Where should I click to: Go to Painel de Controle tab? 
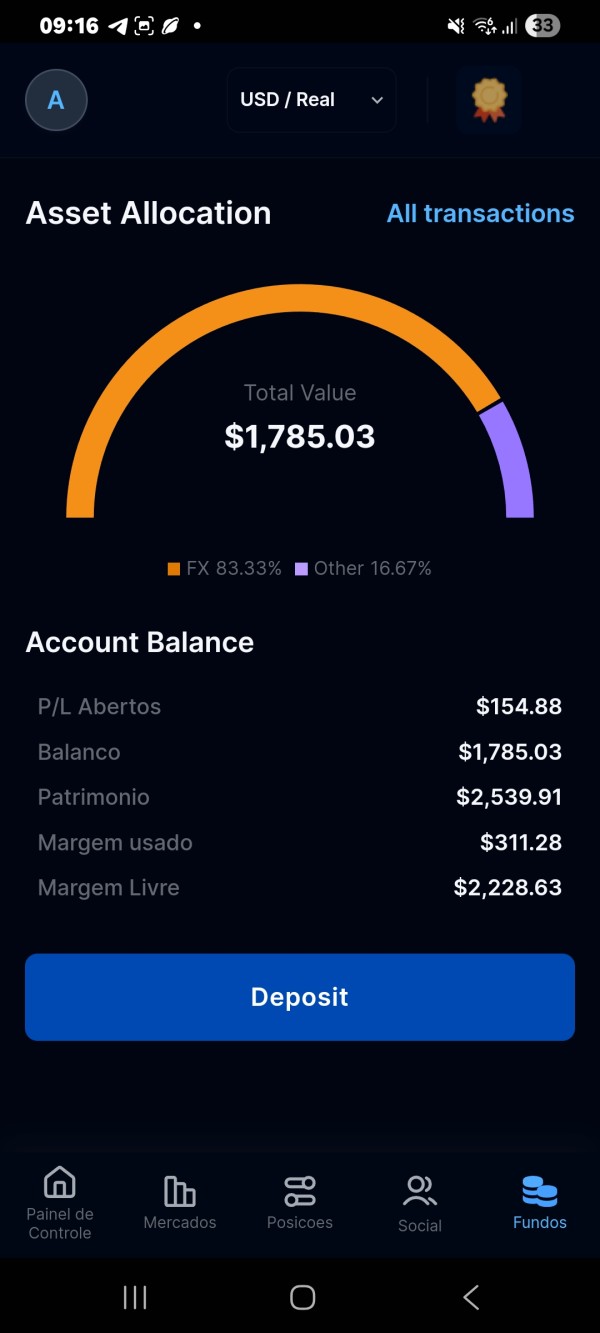point(60,1203)
